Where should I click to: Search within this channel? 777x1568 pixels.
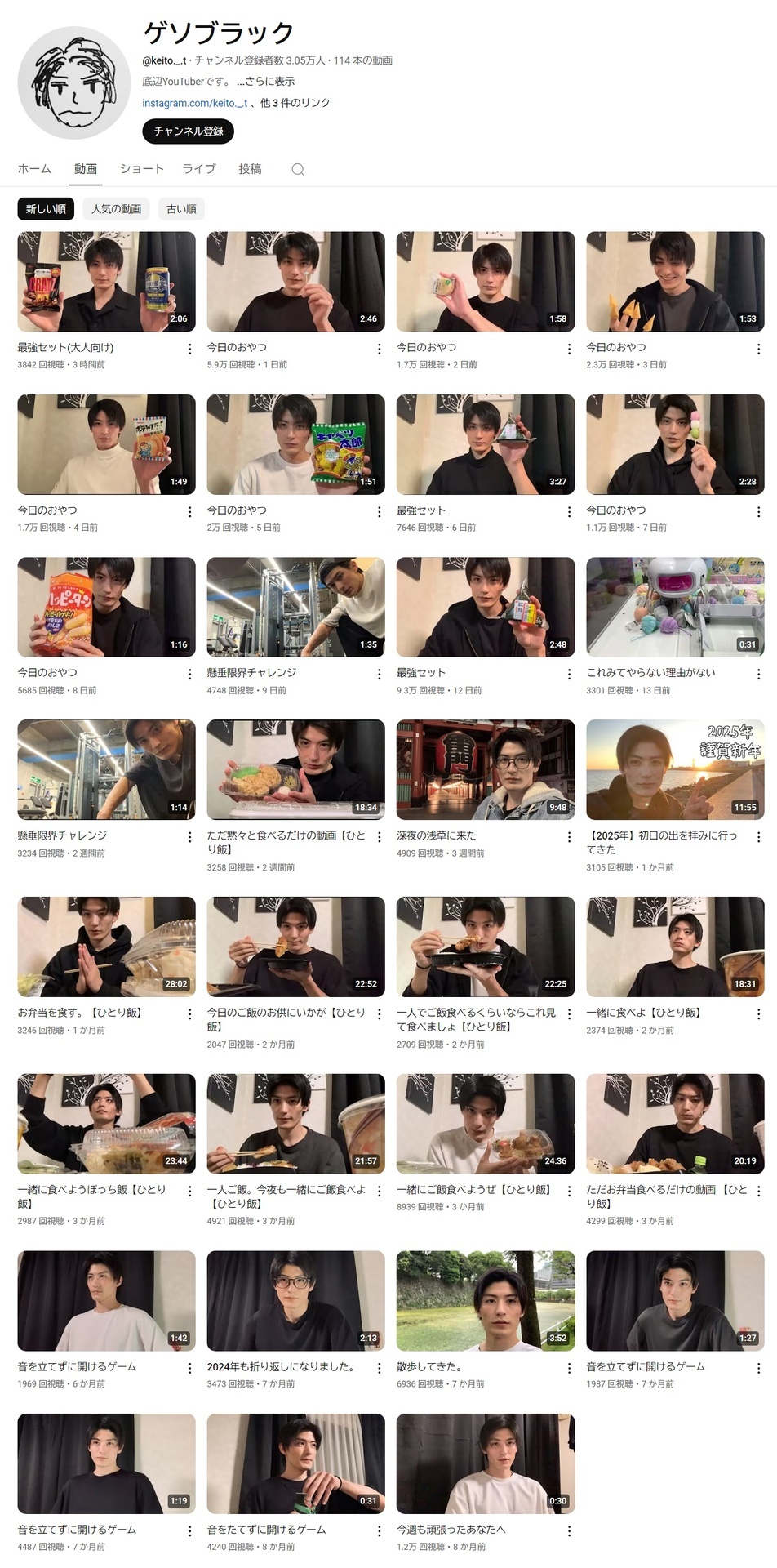point(298,169)
